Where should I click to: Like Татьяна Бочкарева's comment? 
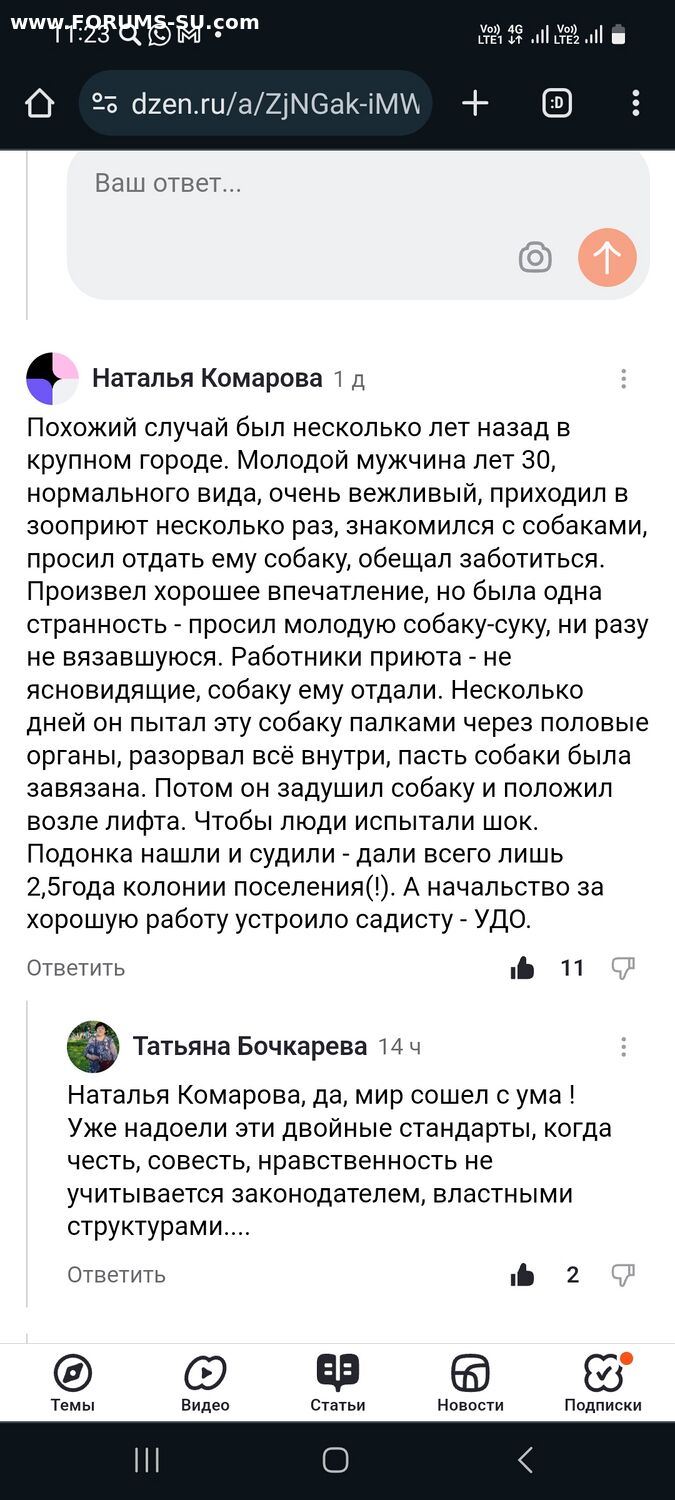pyautogui.click(x=522, y=1275)
